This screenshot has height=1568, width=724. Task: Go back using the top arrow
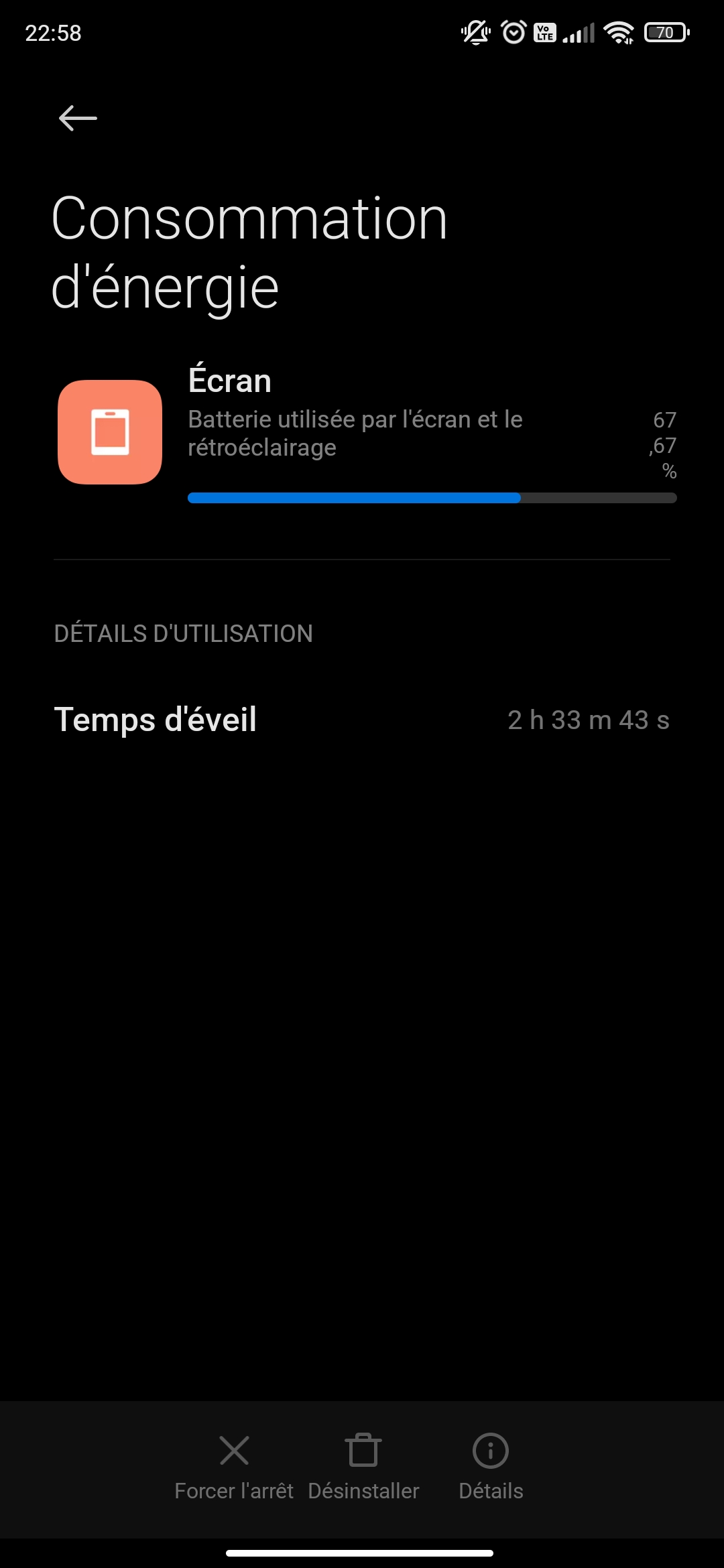click(x=78, y=119)
